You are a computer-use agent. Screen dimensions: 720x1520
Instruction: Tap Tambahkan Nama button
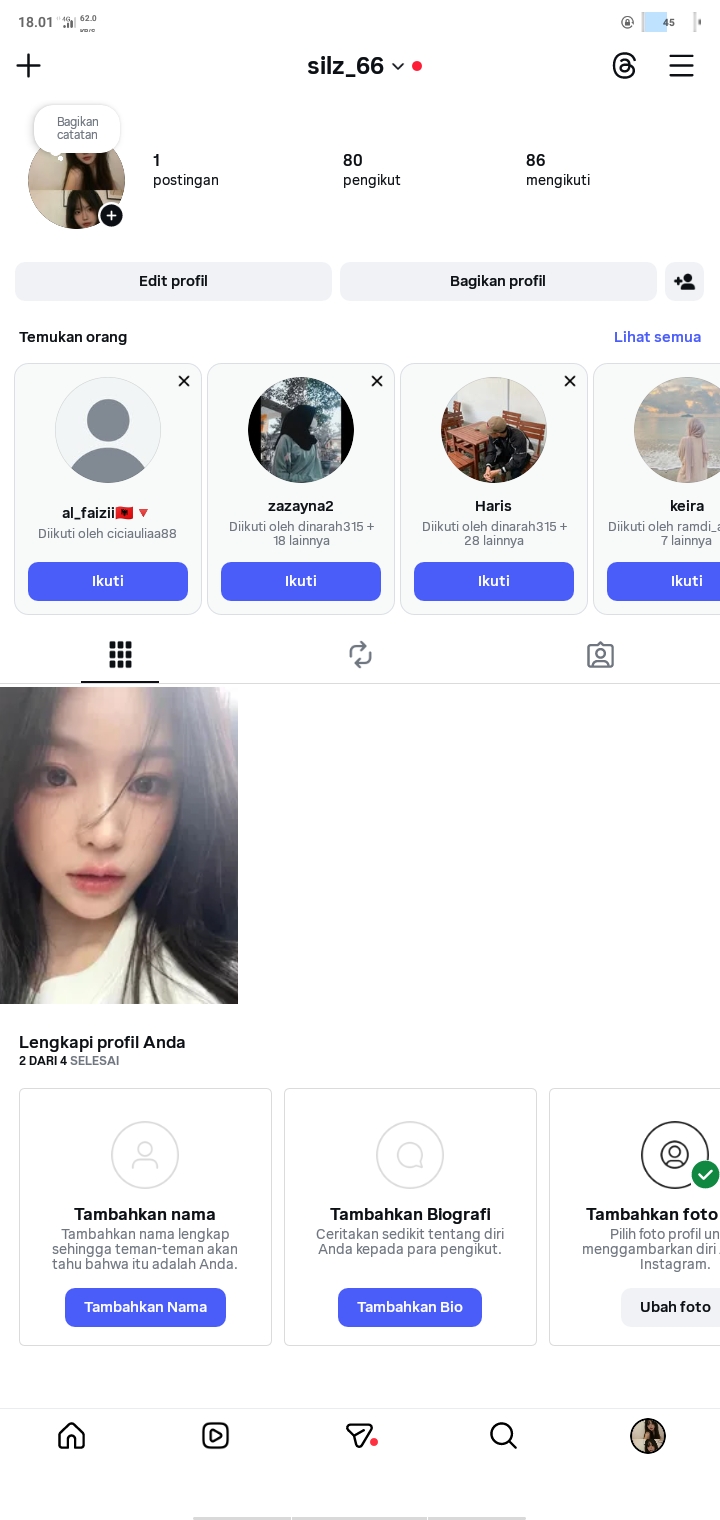coord(145,1307)
